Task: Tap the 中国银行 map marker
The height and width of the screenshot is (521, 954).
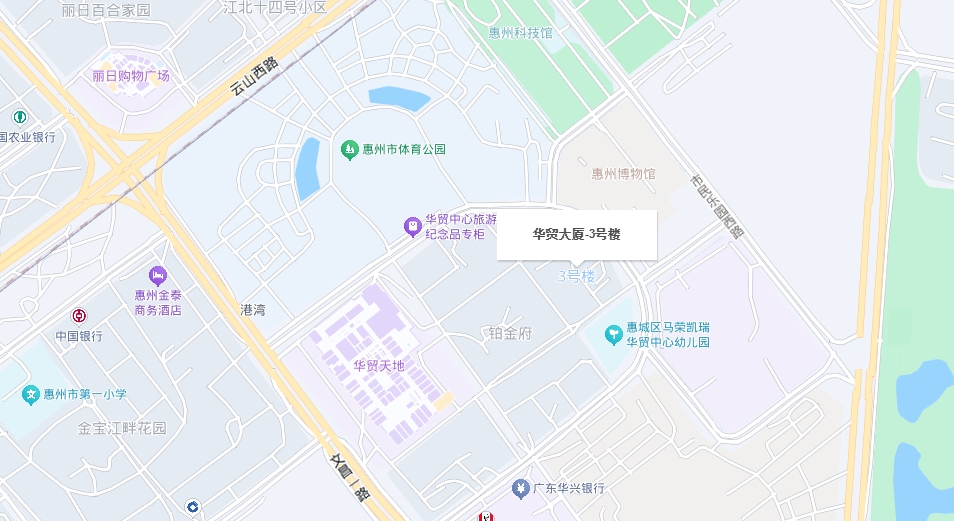Action: (x=78, y=317)
